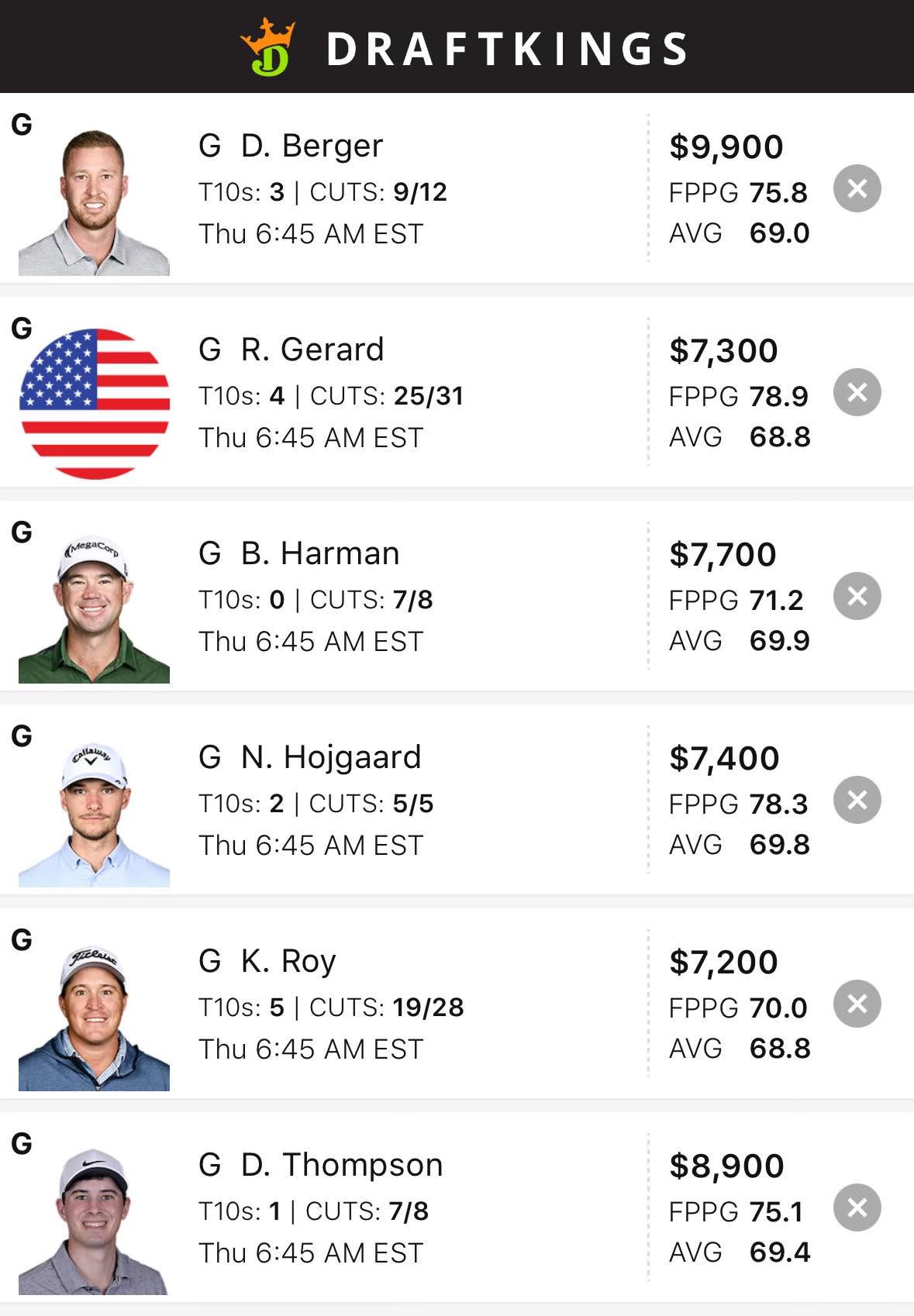Open D. Berger's player details
The image size is (914, 1316).
(x=312, y=146)
